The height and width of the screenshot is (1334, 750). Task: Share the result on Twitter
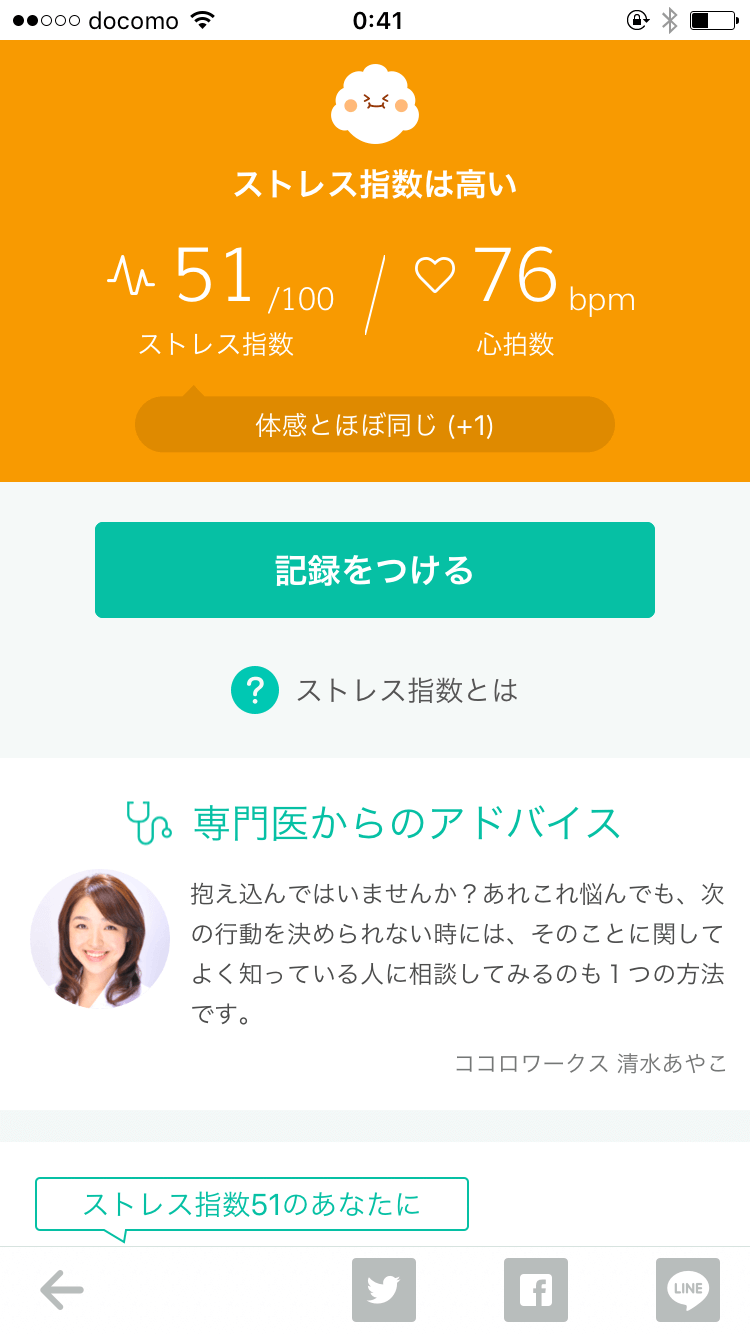pyautogui.click(x=384, y=1290)
